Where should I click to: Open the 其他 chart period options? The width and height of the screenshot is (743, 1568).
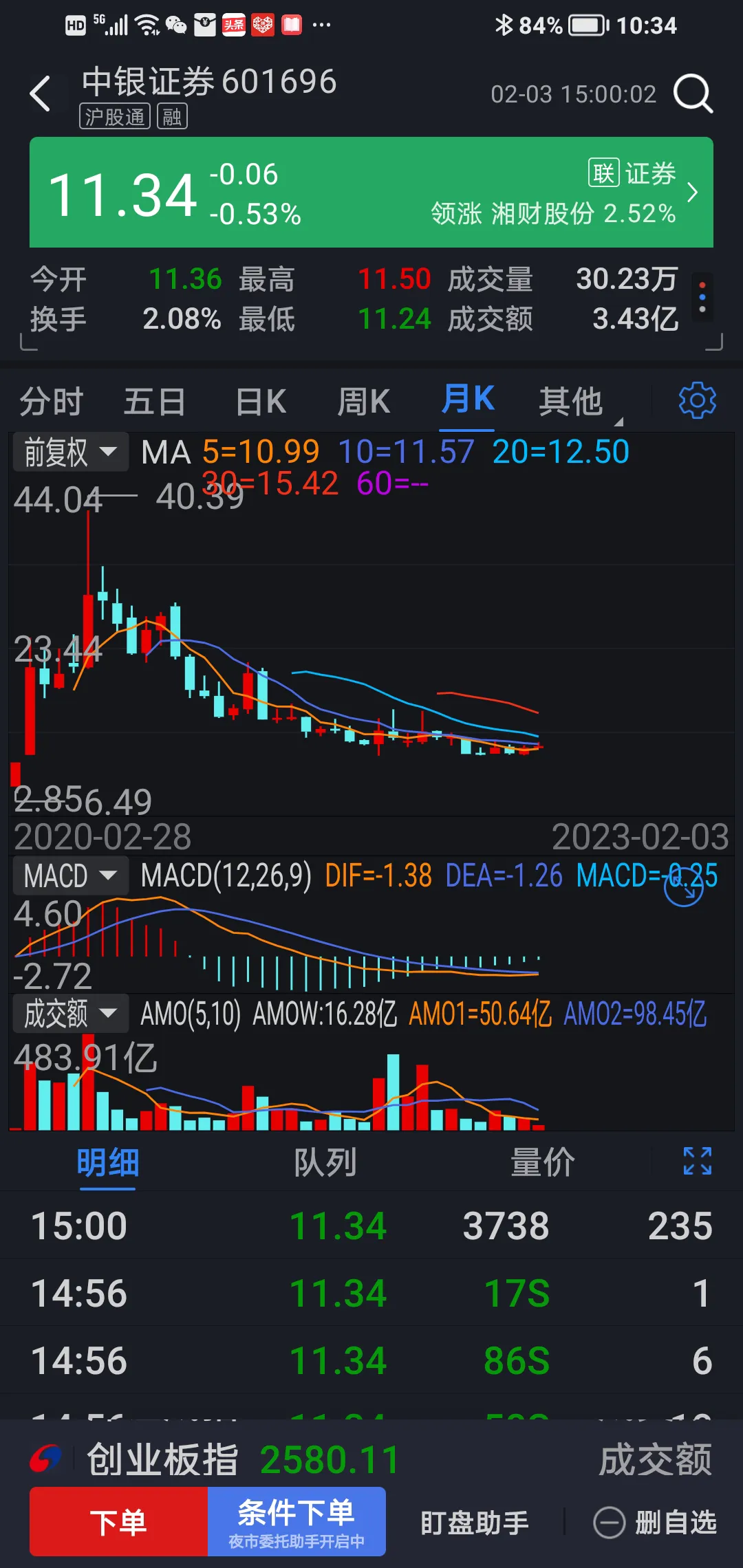571,402
